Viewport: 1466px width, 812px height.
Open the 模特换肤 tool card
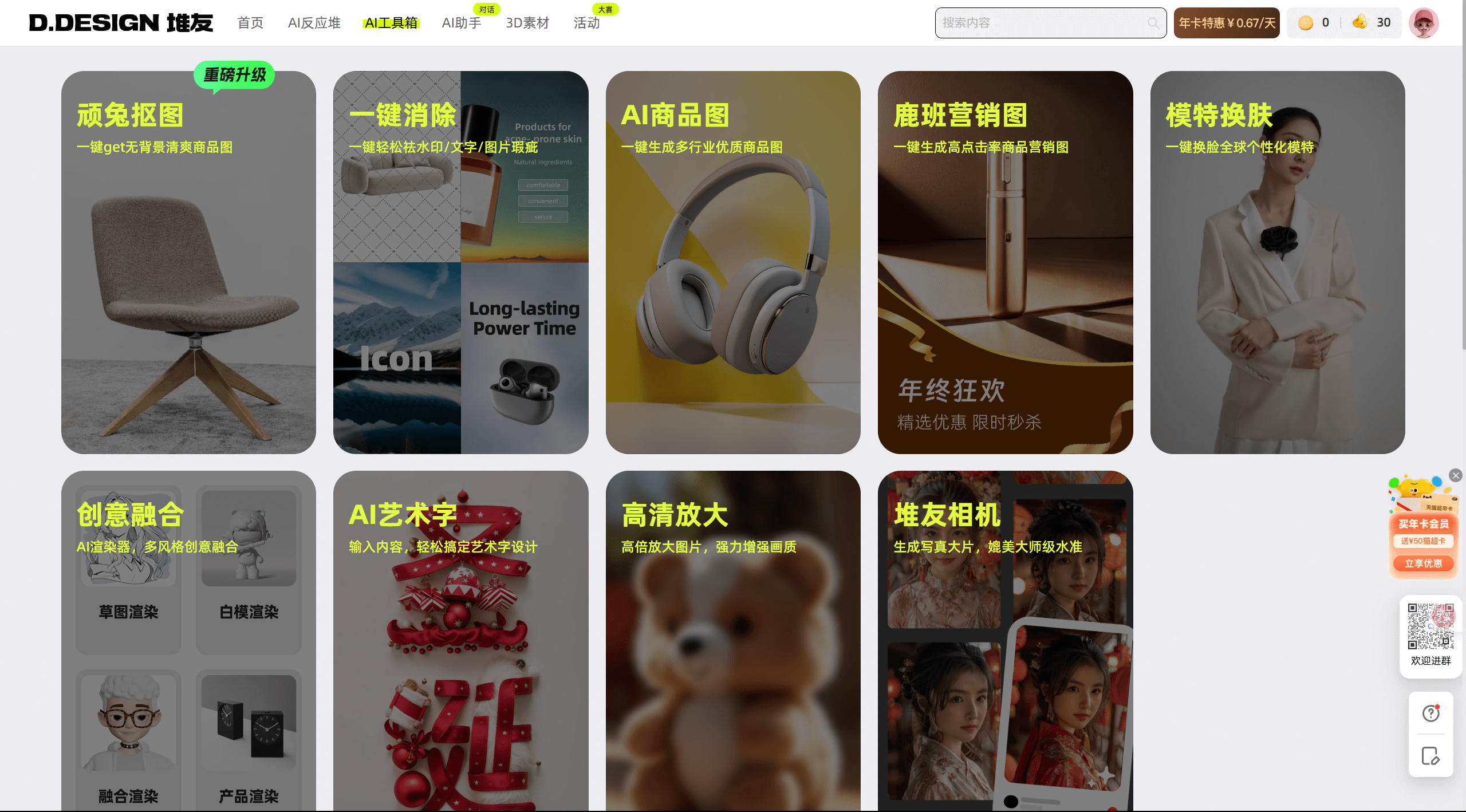pos(1277,262)
